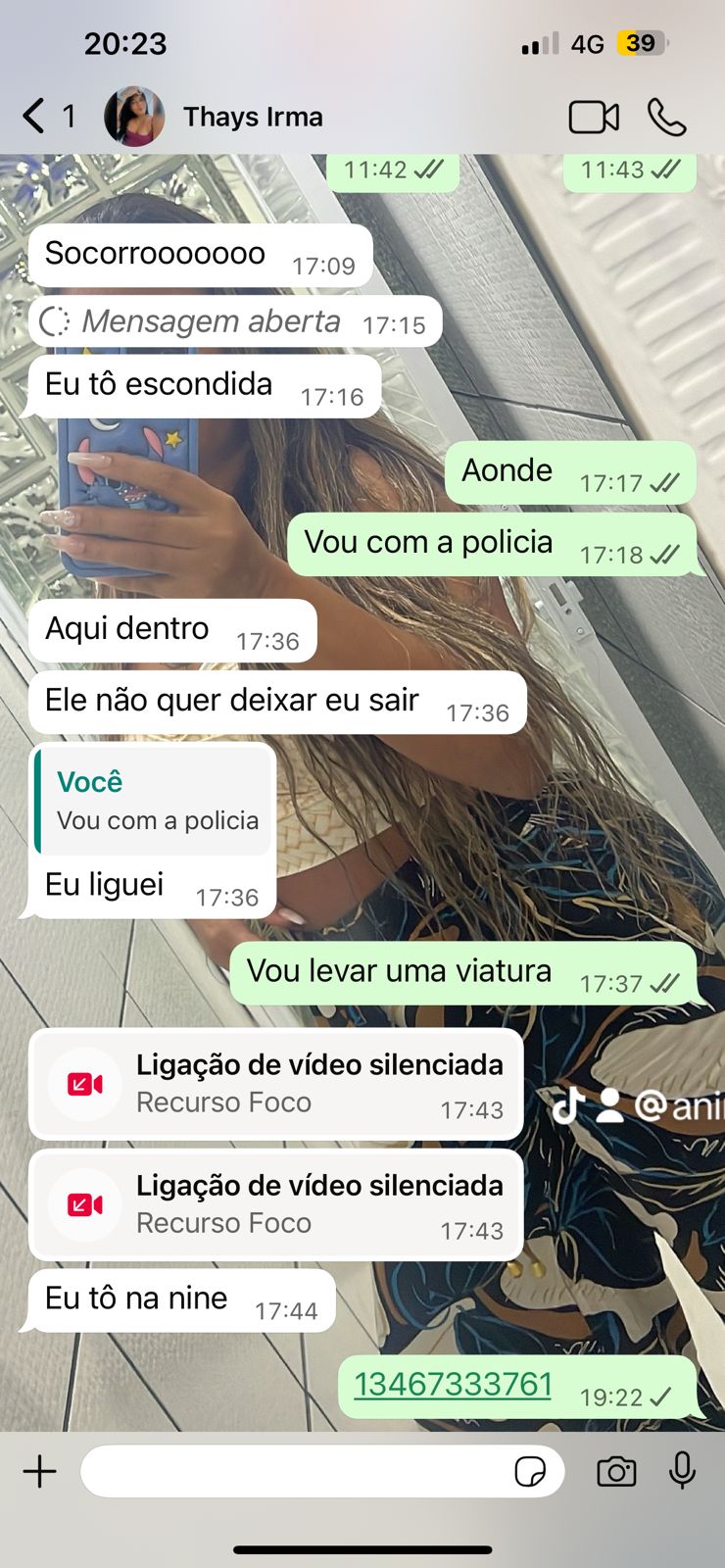The height and width of the screenshot is (1568, 725).
Task: Start a voice call with Thays Irma
Action: pos(666,118)
